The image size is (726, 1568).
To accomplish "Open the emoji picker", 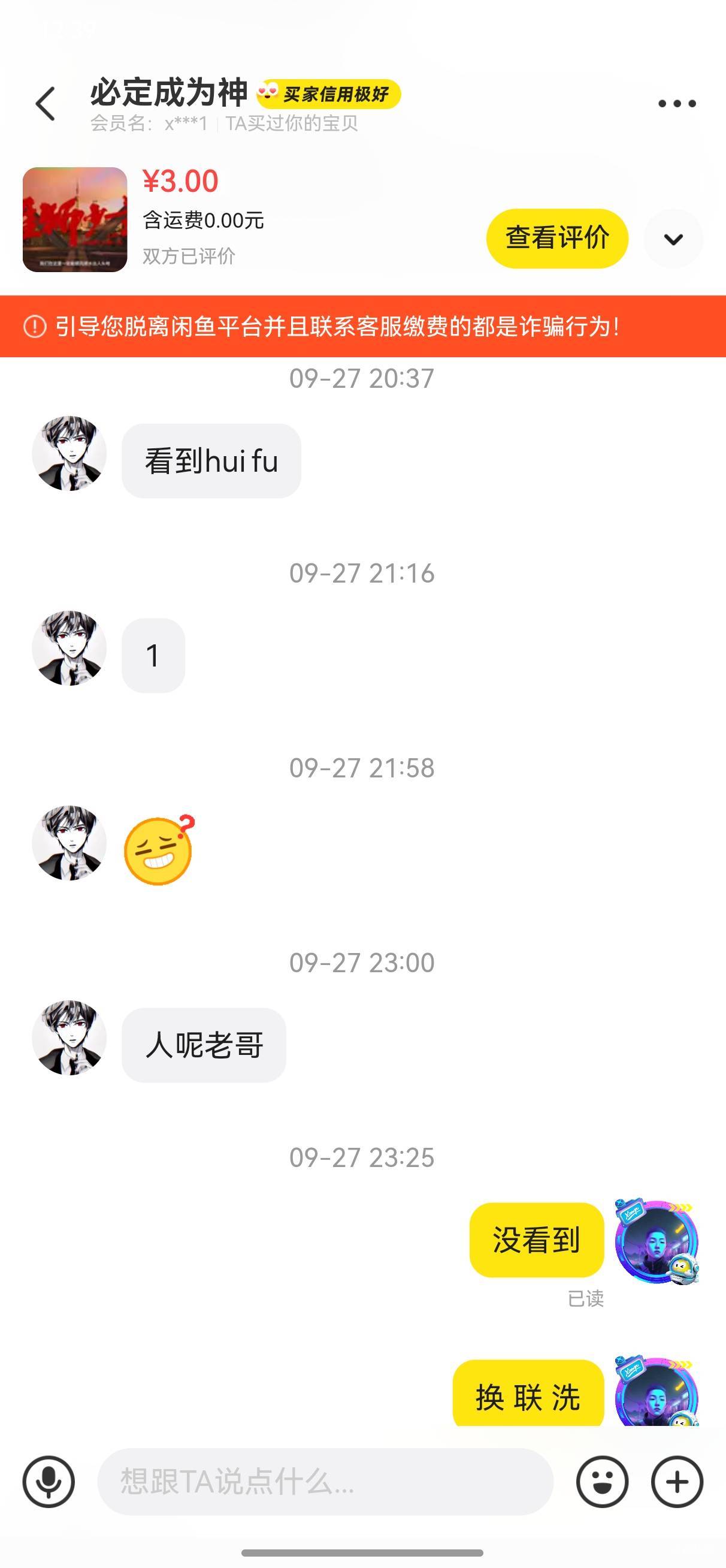I will tap(602, 1482).
